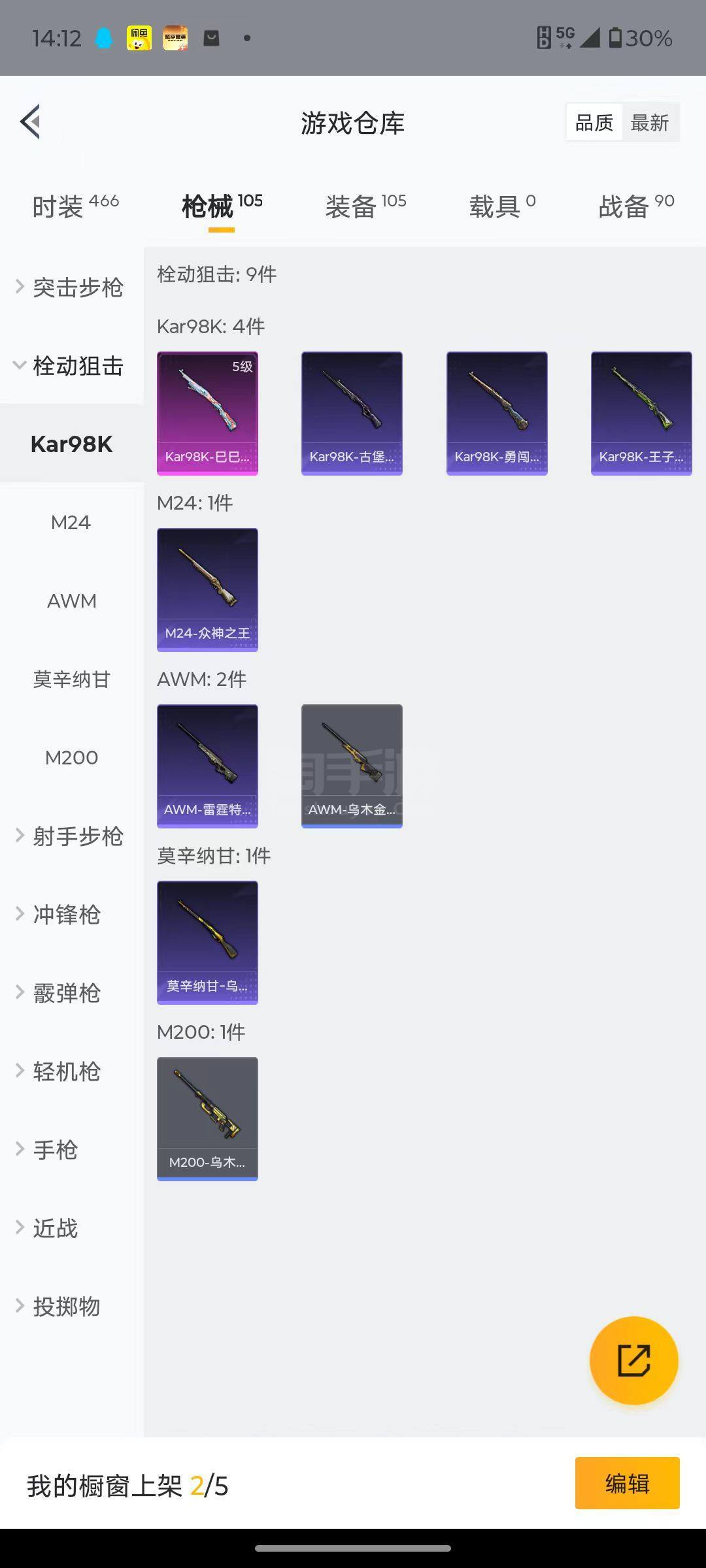
Task: Select M24 in the side list
Action: 71,523
